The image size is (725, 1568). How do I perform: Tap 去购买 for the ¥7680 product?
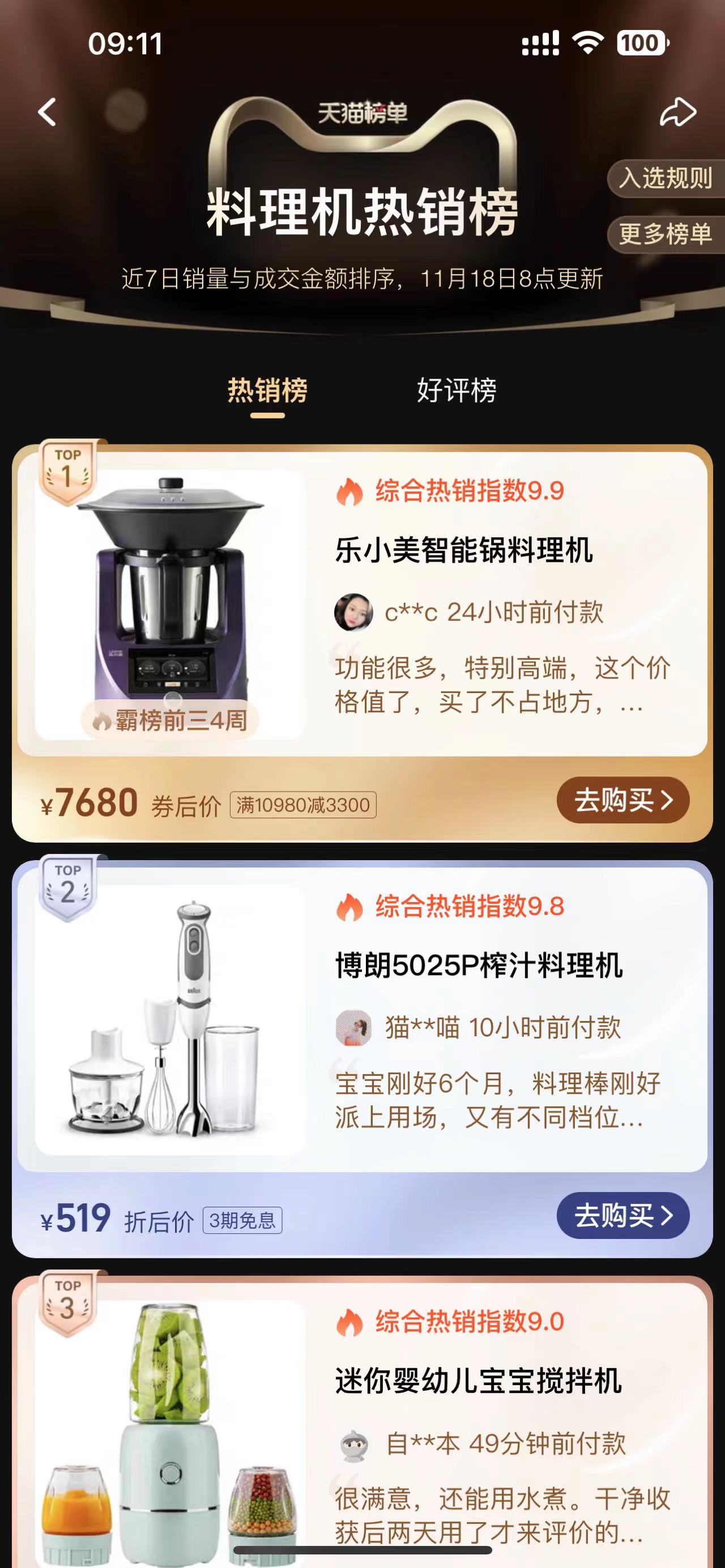tap(622, 800)
